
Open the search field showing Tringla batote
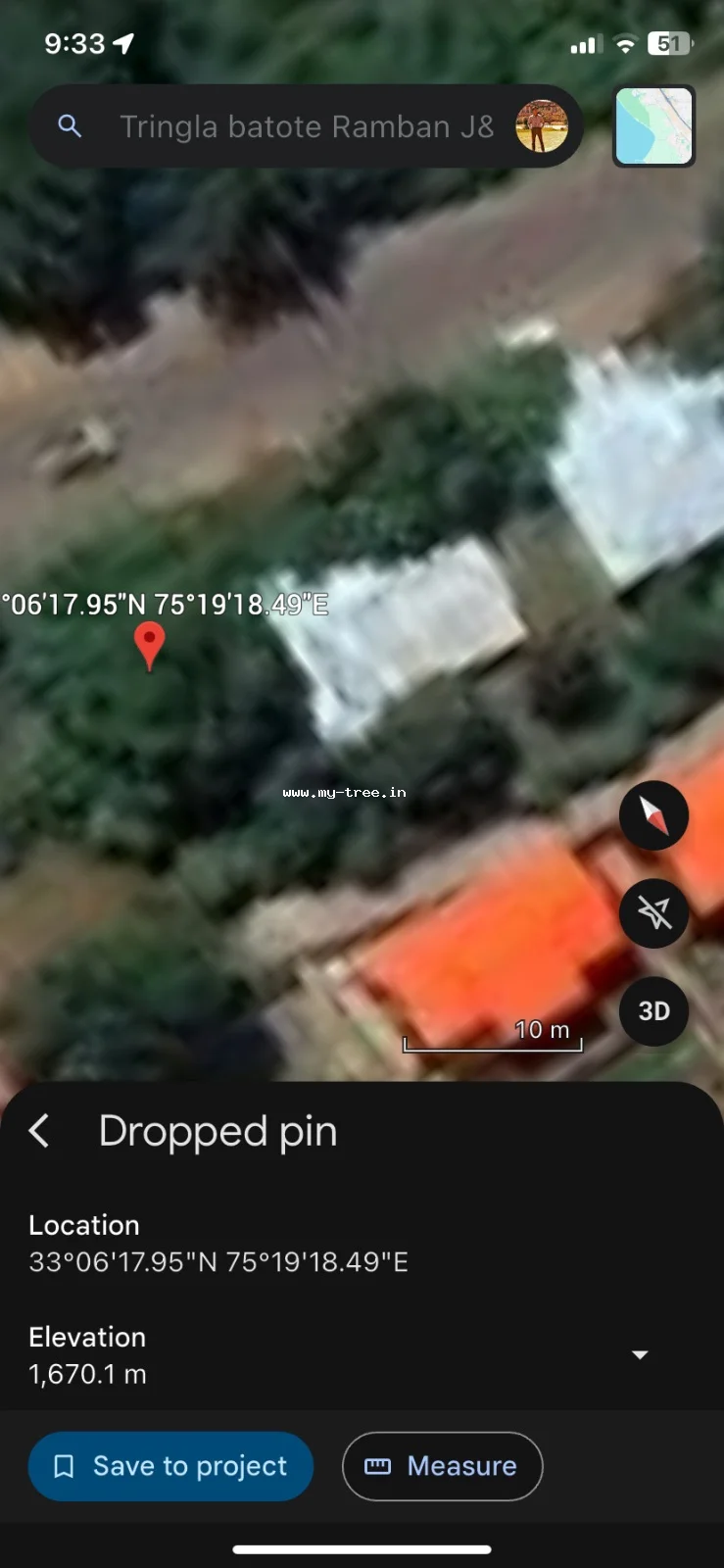pyautogui.click(x=306, y=126)
